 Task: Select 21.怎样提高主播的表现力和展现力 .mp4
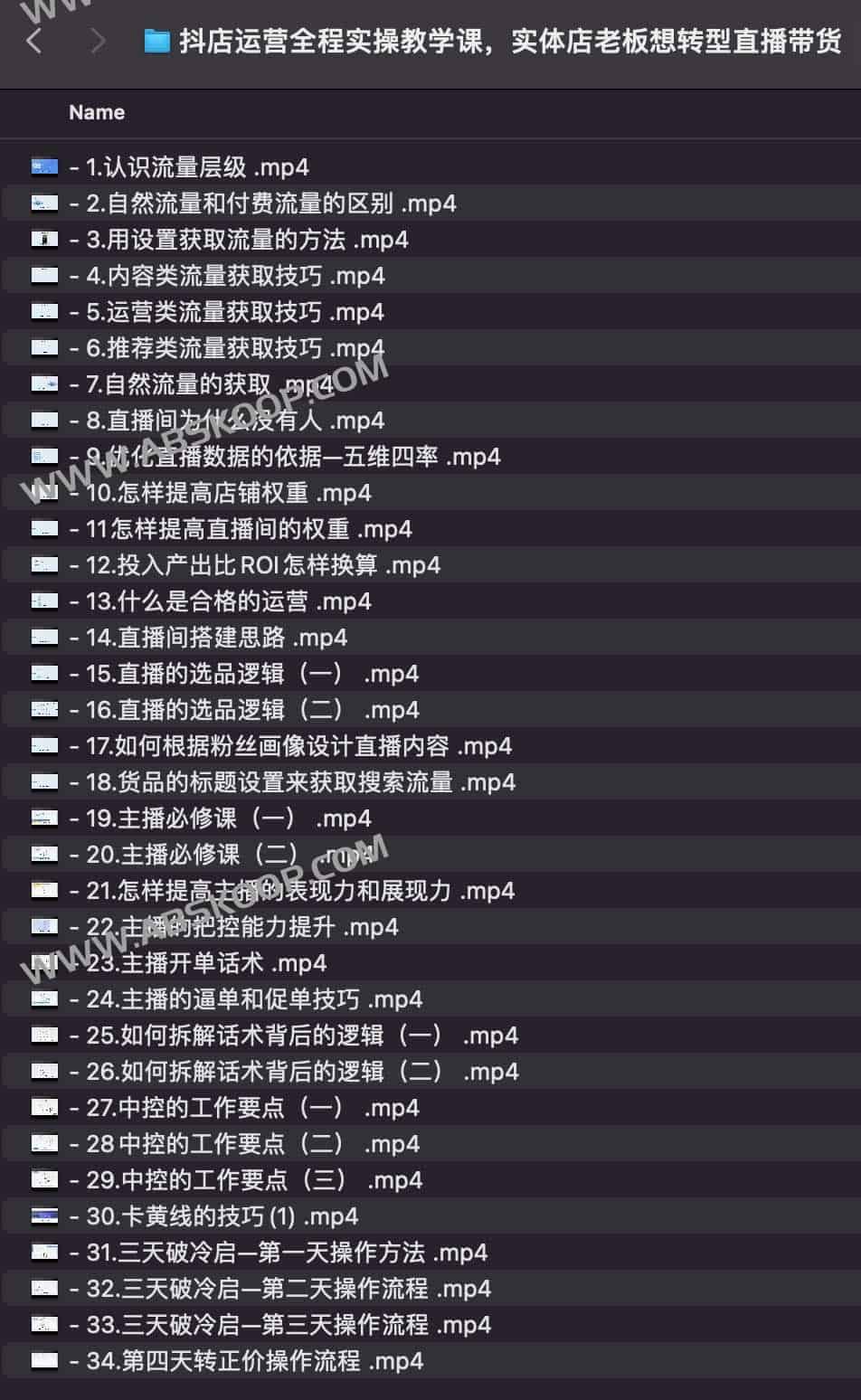(x=299, y=891)
